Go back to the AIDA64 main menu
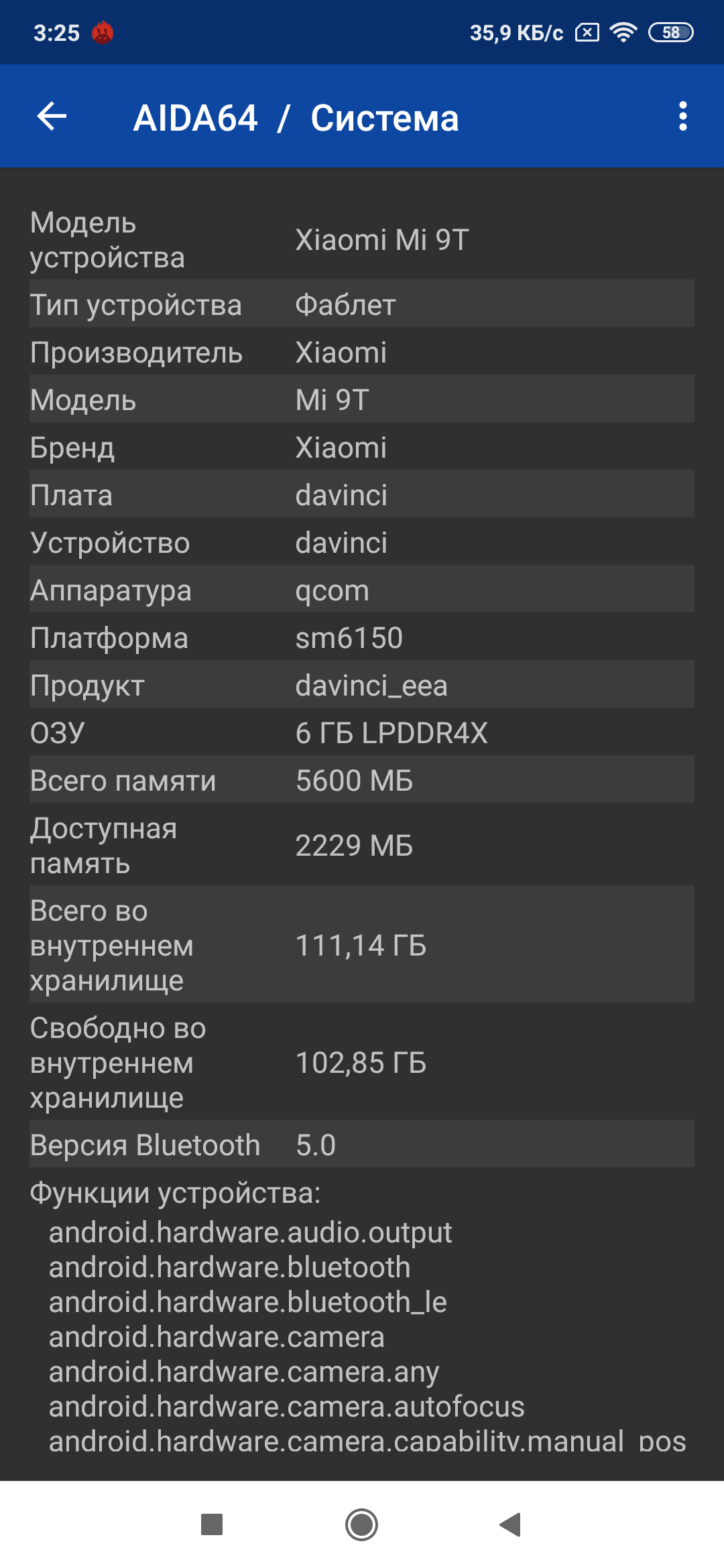 point(52,117)
